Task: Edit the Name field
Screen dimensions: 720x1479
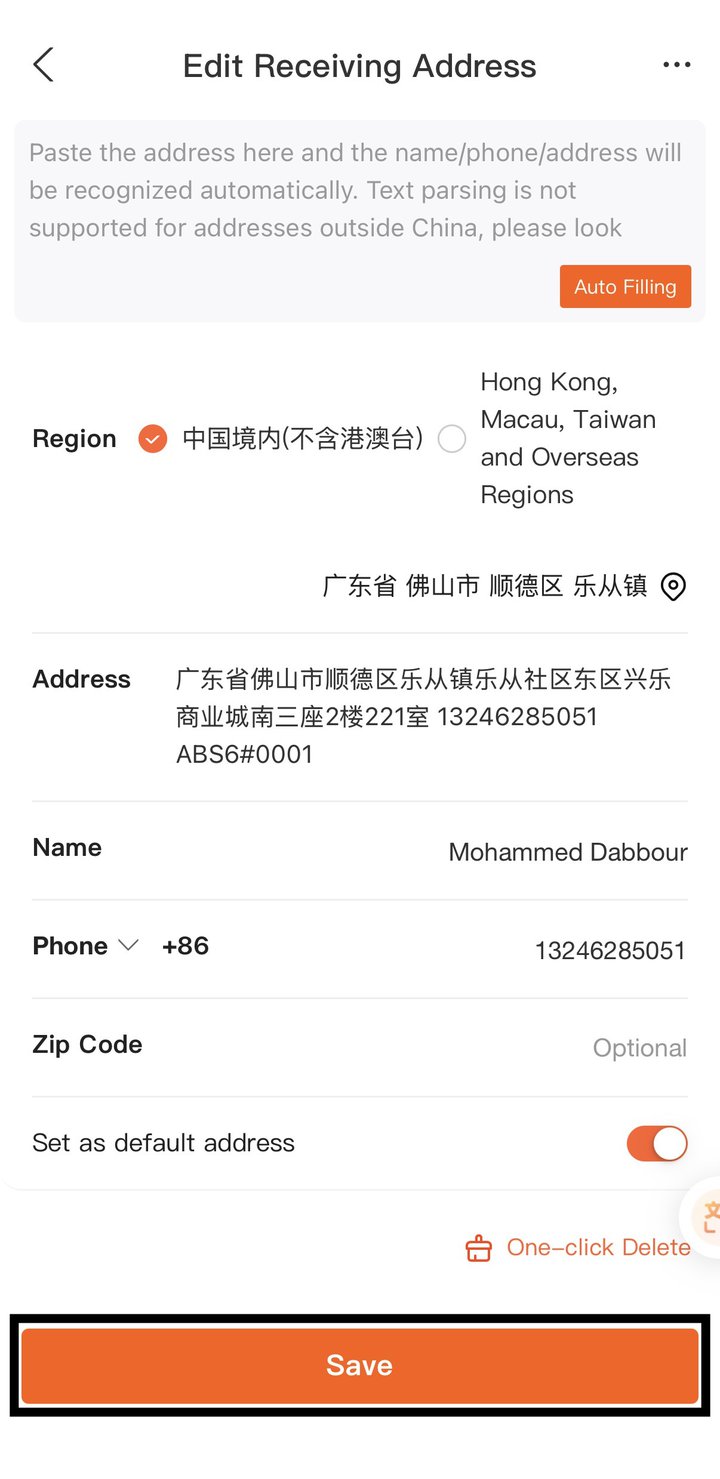Action: (x=568, y=852)
